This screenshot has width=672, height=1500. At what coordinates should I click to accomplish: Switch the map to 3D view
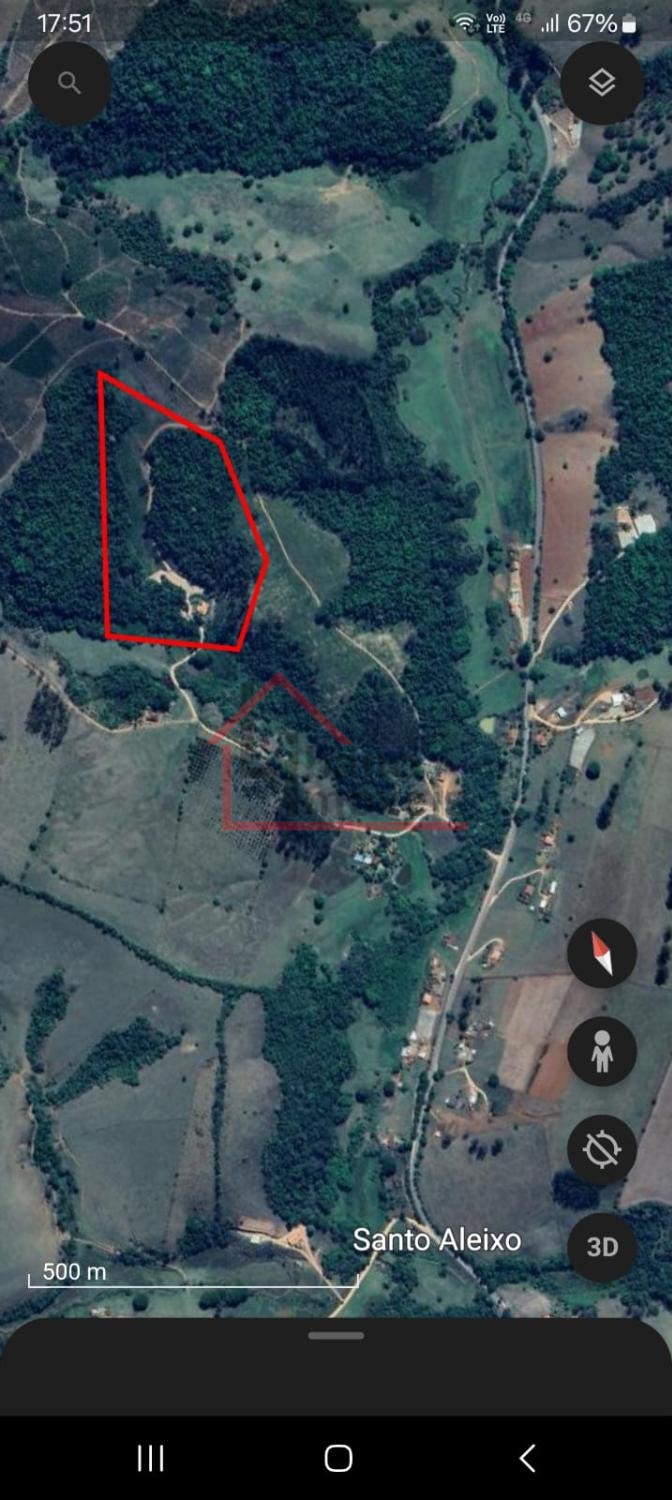pyautogui.click(x=601, y=1247)
